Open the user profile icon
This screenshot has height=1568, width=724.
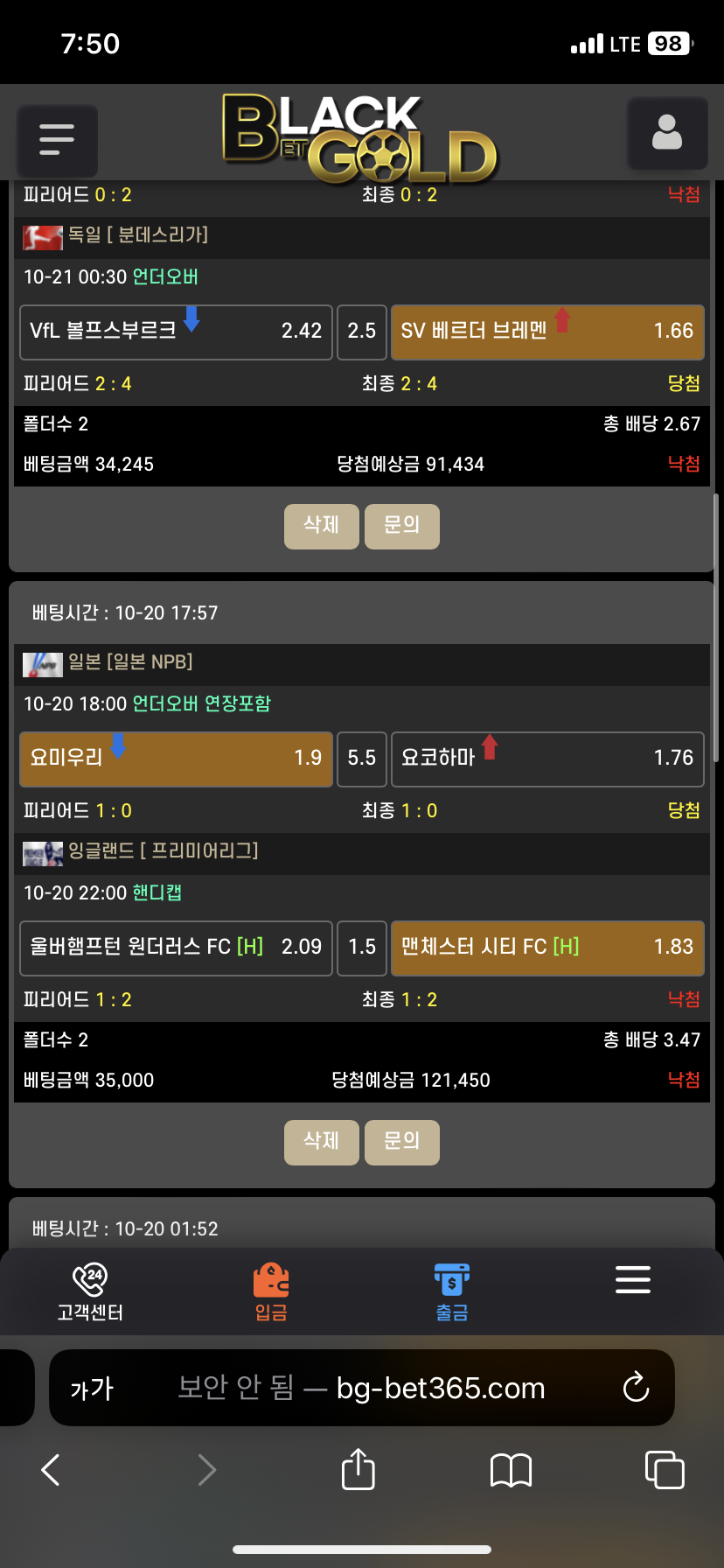pyautogui.click(x=667, y=133)
